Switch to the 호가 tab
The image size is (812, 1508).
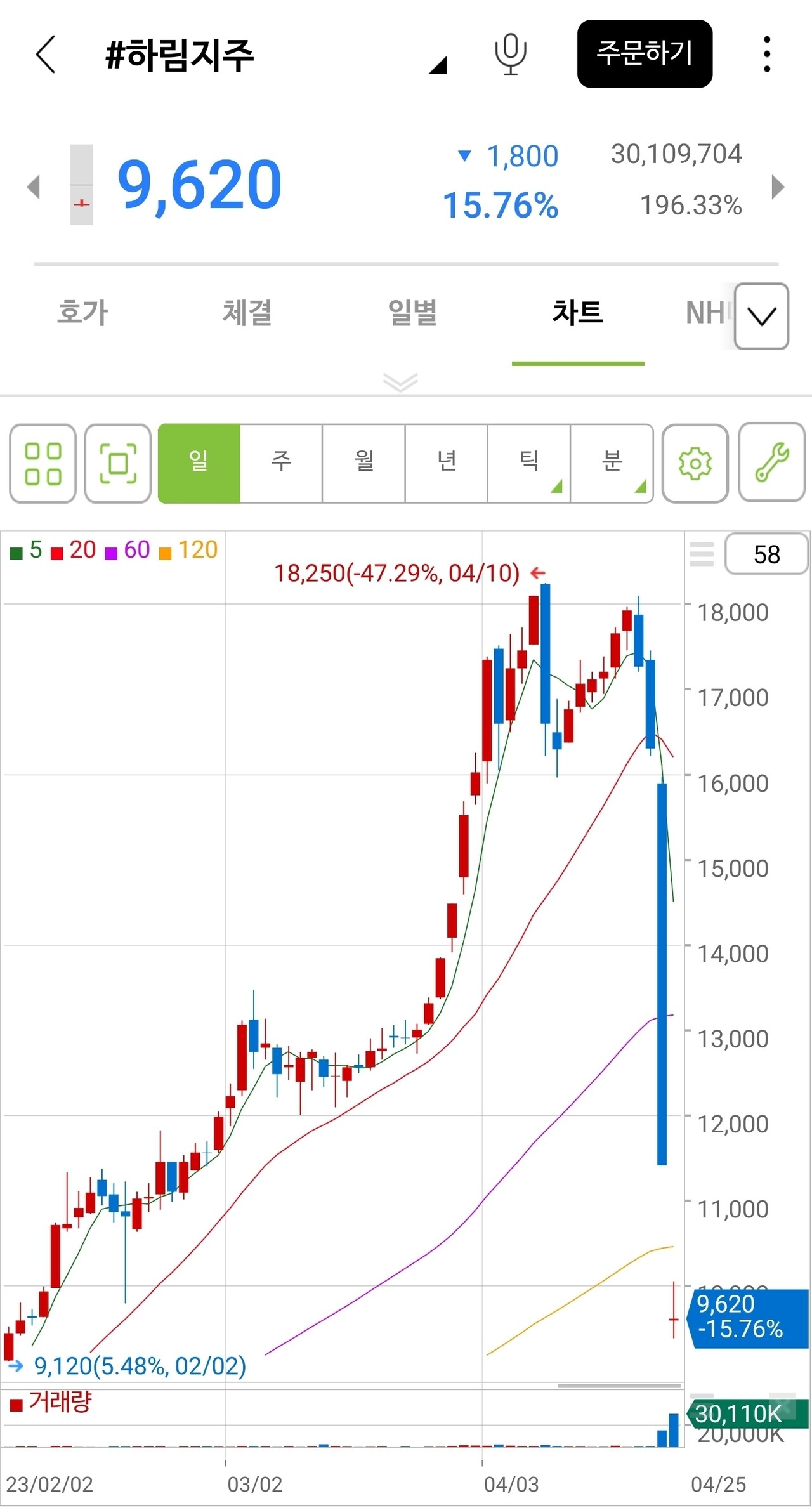pyautogui.click(x=82, y=313)
